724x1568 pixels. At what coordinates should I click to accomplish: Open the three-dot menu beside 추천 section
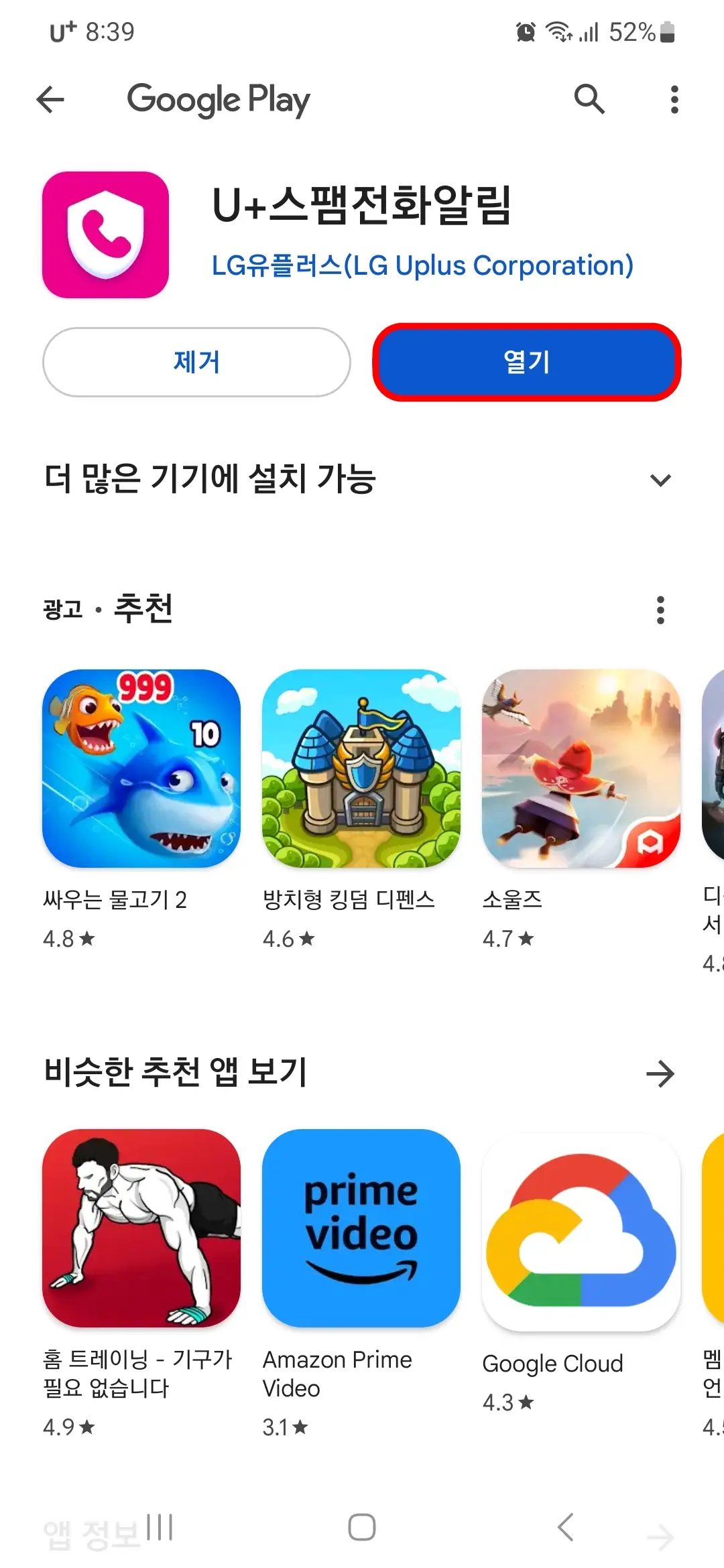click(660, 610)
